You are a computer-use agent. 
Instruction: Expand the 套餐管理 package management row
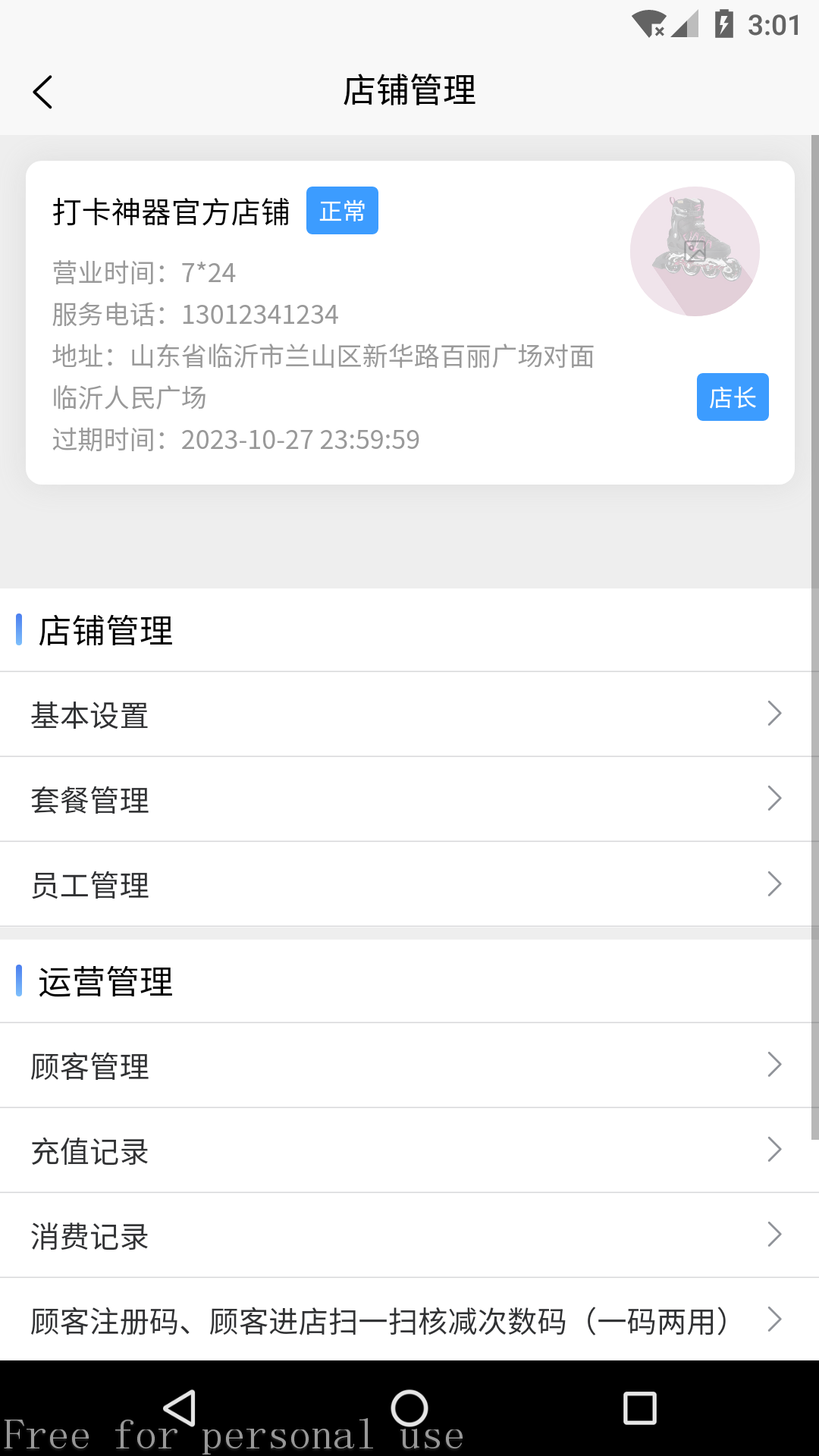[x=409, y=799]
